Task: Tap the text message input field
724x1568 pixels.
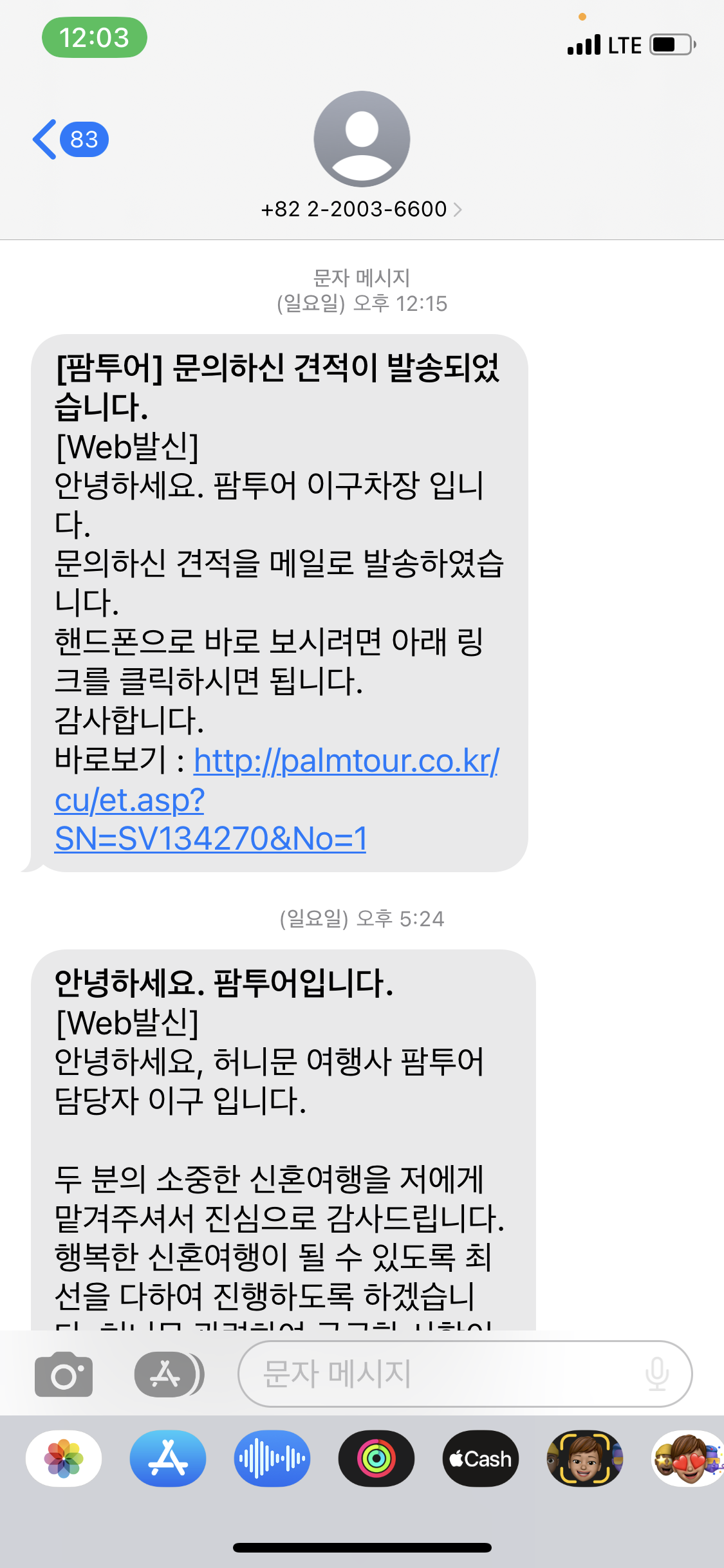Action: tap(444, 1374)
